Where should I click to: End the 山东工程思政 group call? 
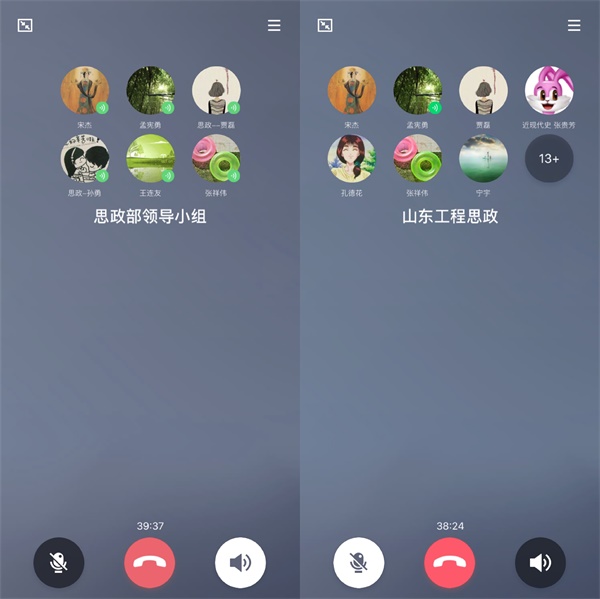tap(449, 562)
